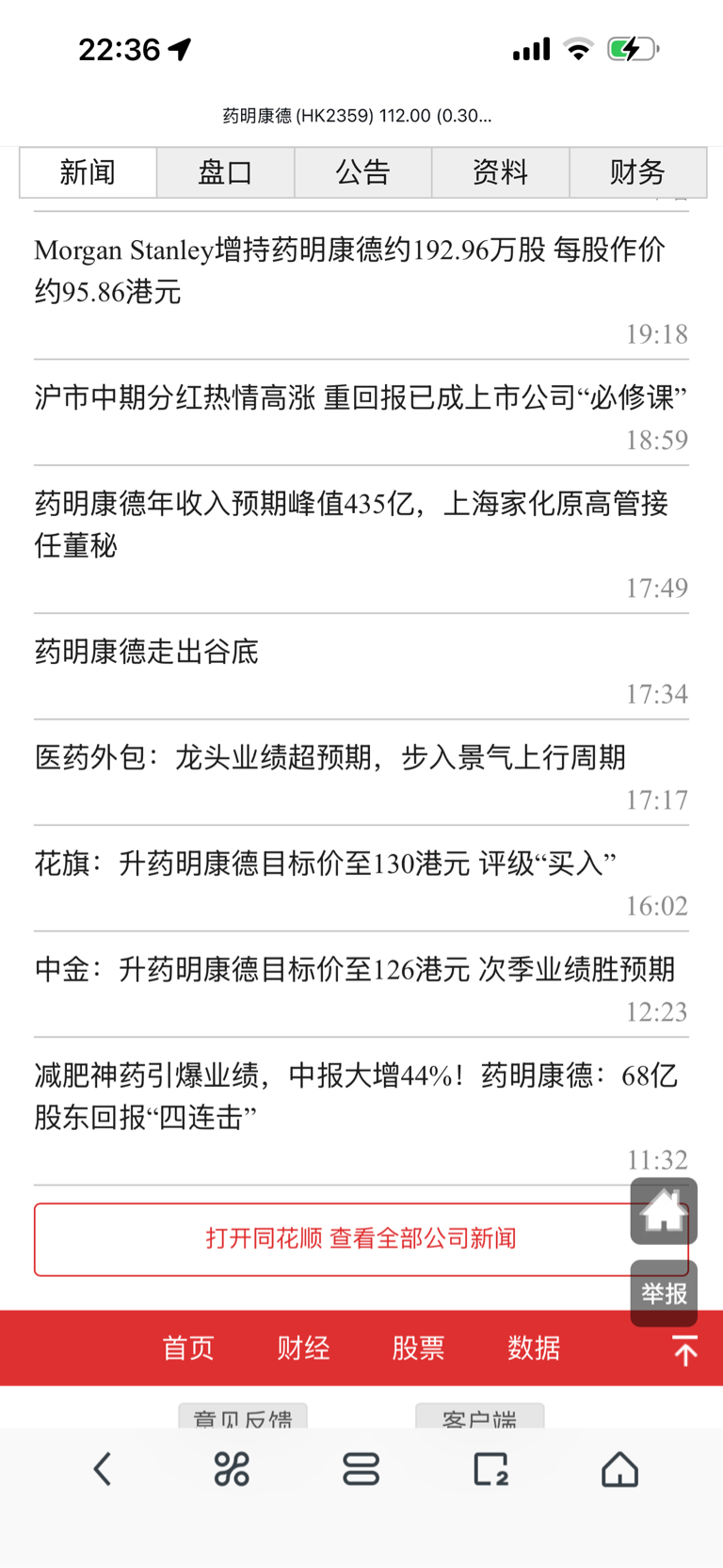Open the 医药外包 龙头业绩超预期 article
Image resolution: width=723 pixels, height=1568 pixels.
(x=361, y=773)
